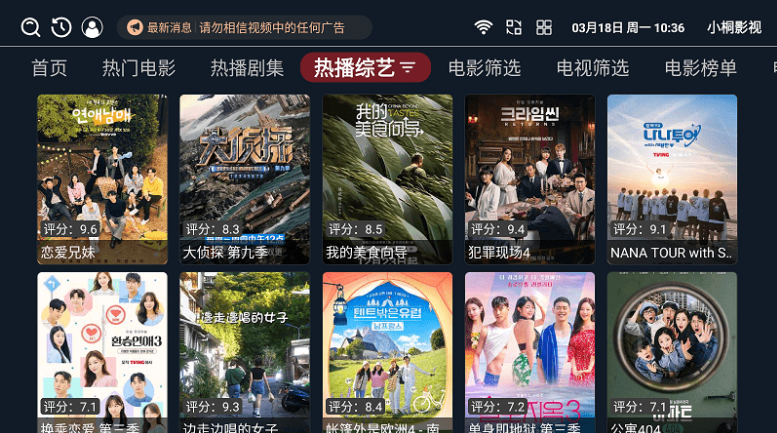View watch history
The width and height of the screenshot is (777, 433).
click(61, 28)
